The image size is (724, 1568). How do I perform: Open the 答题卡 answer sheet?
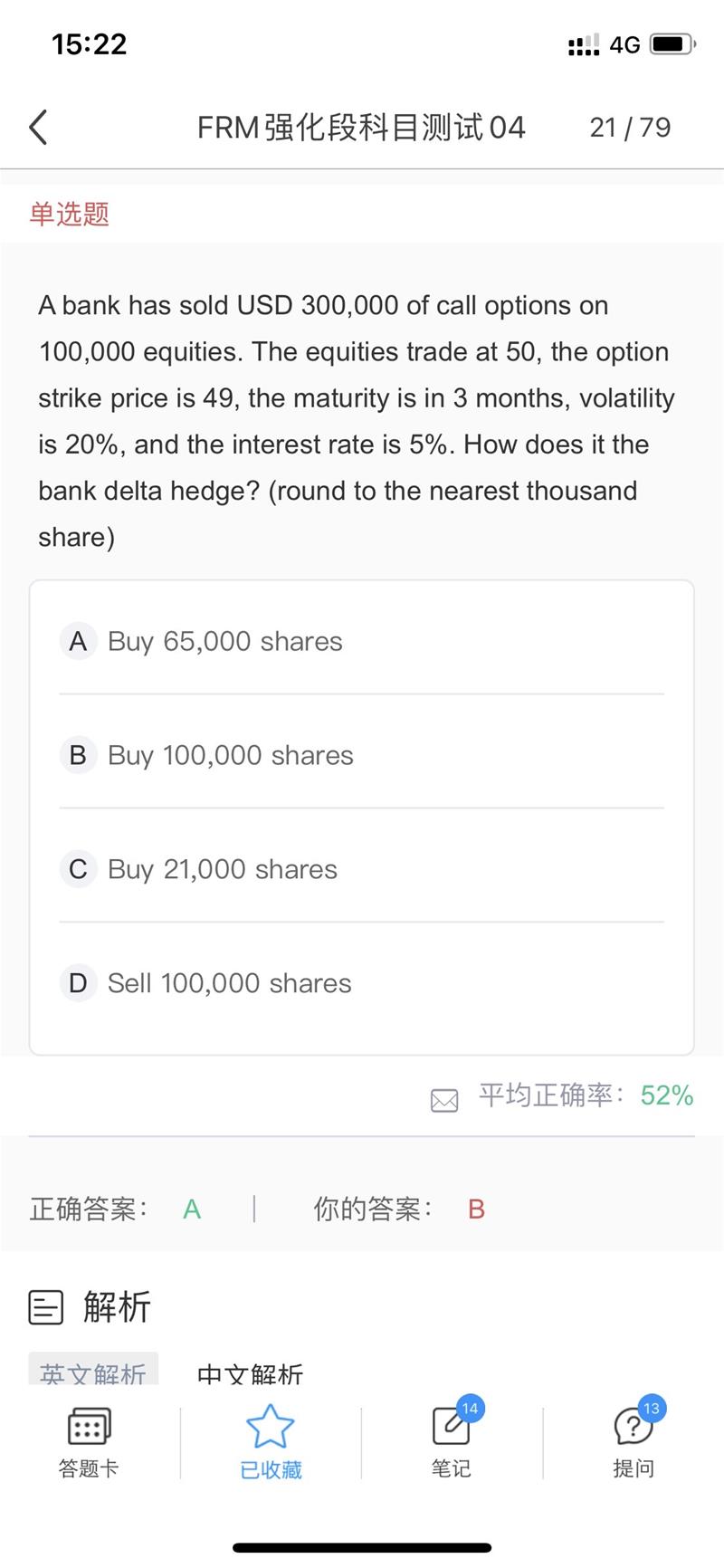coord(89,1443)
